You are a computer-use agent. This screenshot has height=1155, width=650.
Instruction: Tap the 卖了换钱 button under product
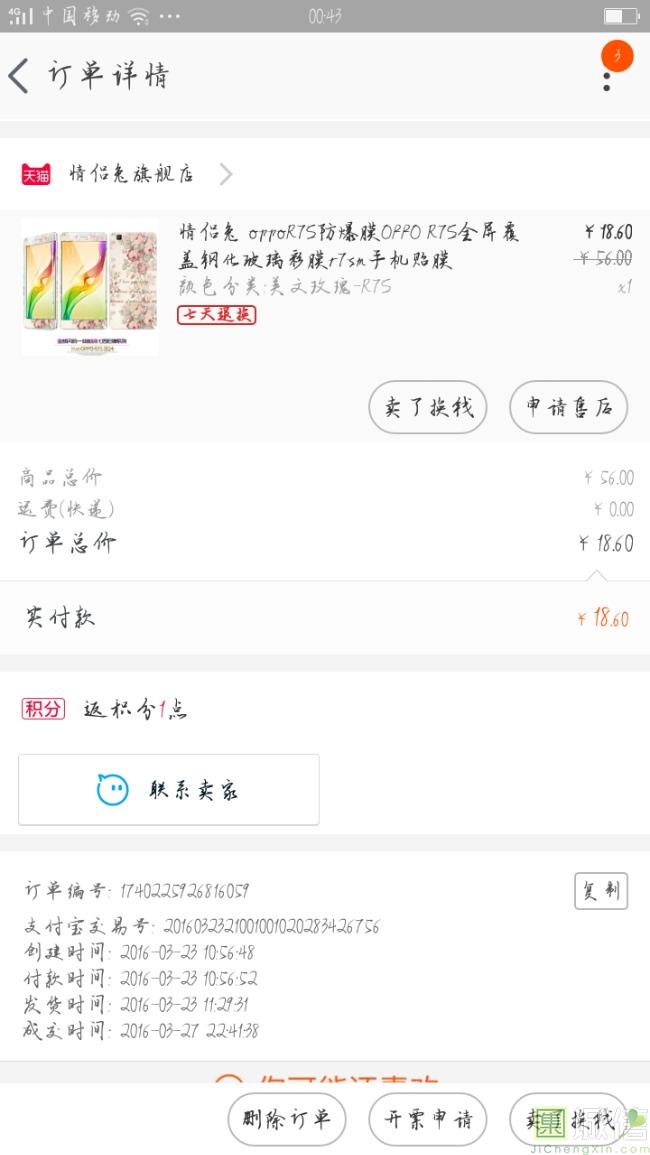(428, 407)
